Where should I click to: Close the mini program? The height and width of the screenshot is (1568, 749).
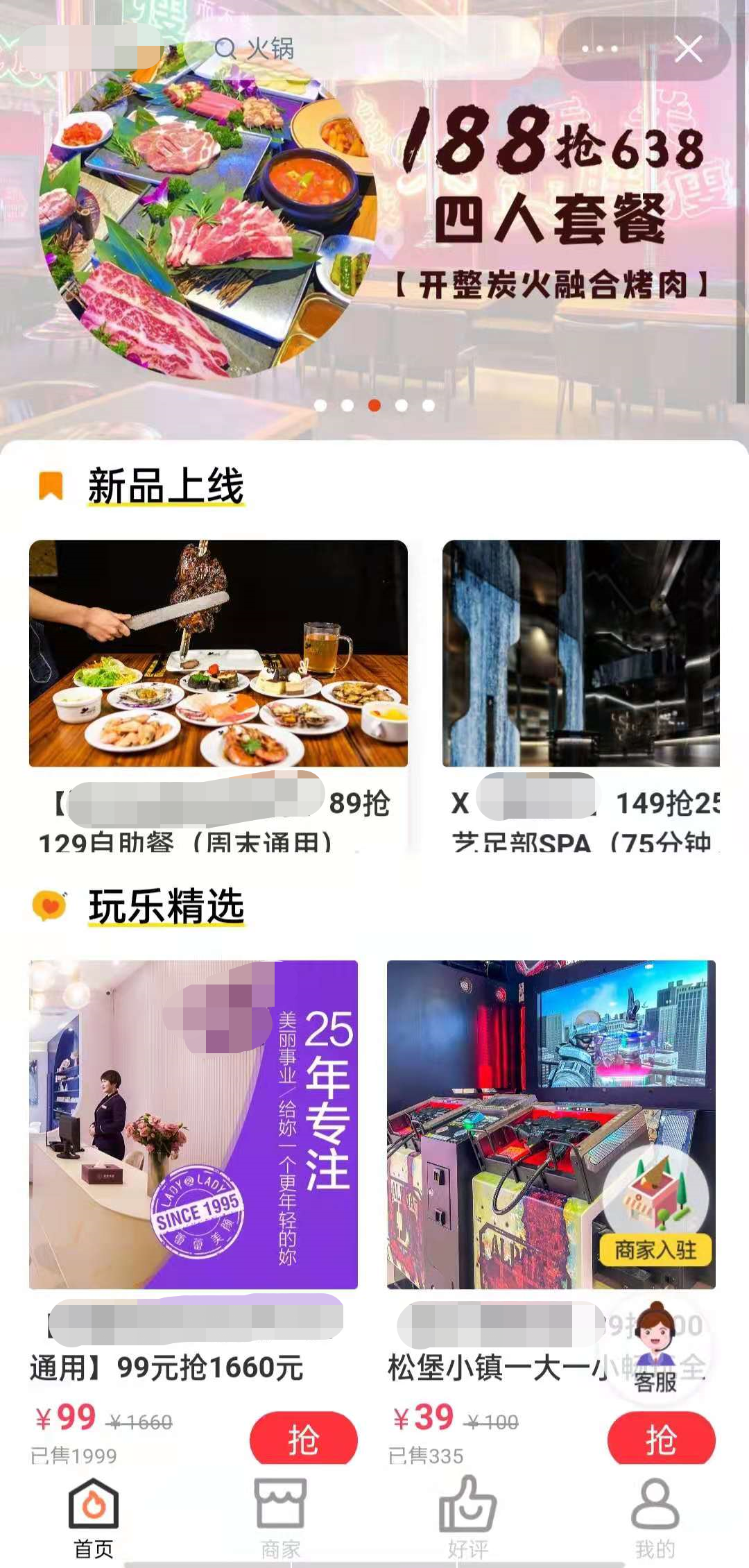[x=688, y=49]
